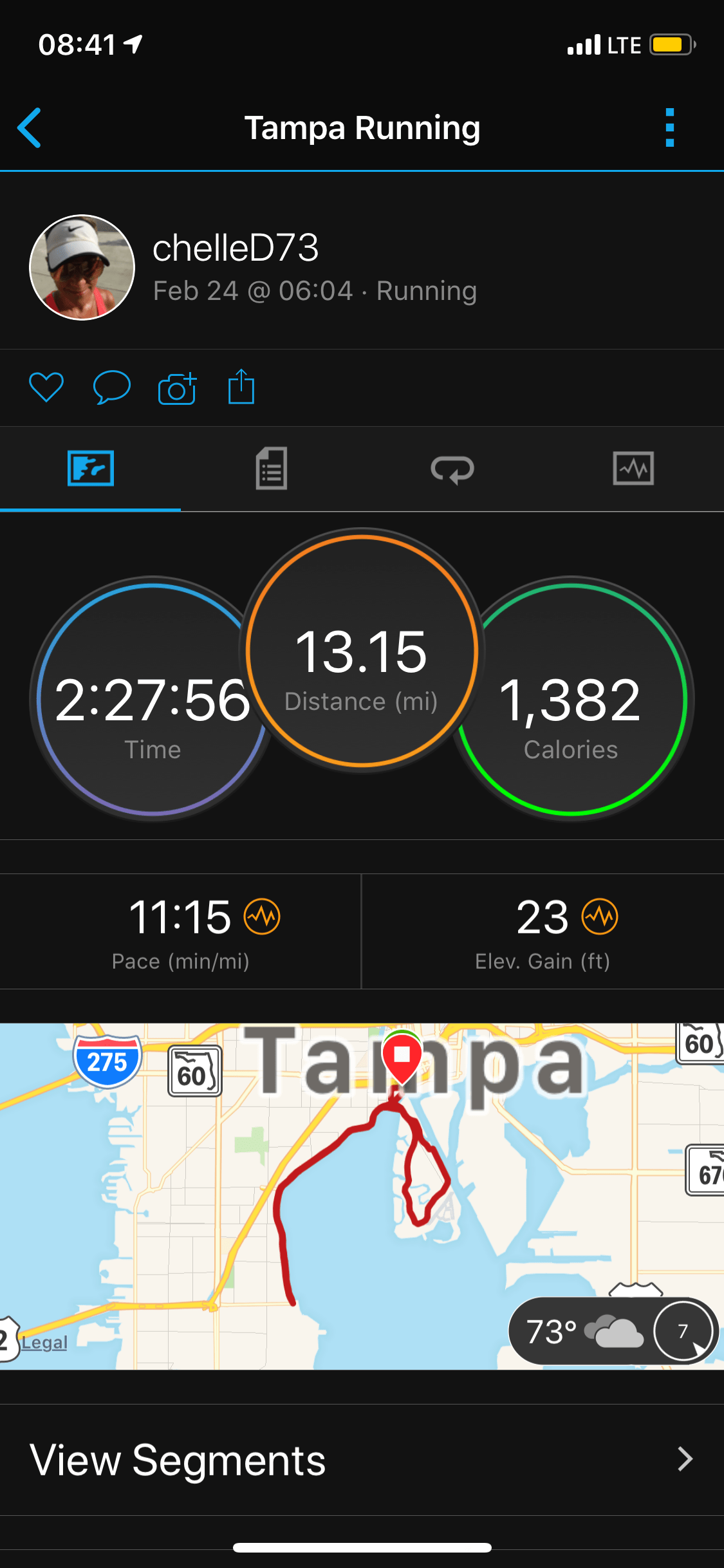The image size is (724, 1568).
Task: Switch to the stats list tab
Action: tap(271, 469)
